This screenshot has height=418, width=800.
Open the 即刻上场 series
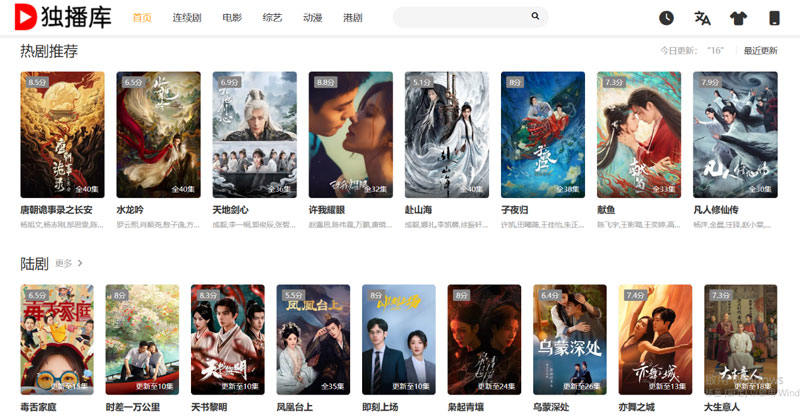coord(398,338)
